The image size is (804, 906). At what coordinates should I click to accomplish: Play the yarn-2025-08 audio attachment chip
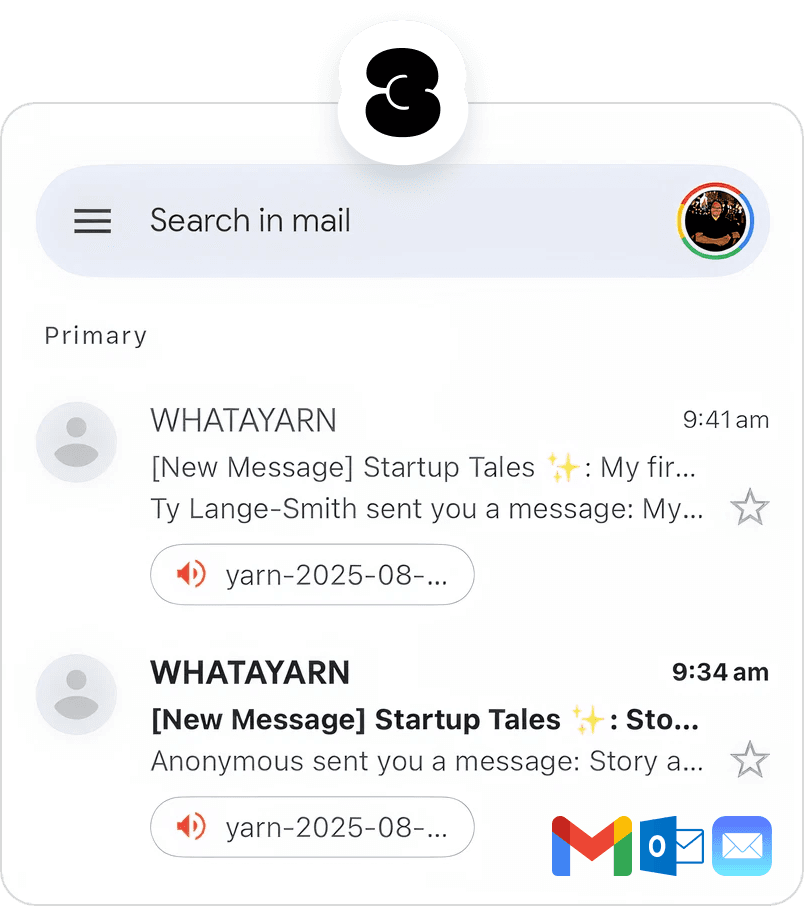pyautogui.click(x=312, y=574)
